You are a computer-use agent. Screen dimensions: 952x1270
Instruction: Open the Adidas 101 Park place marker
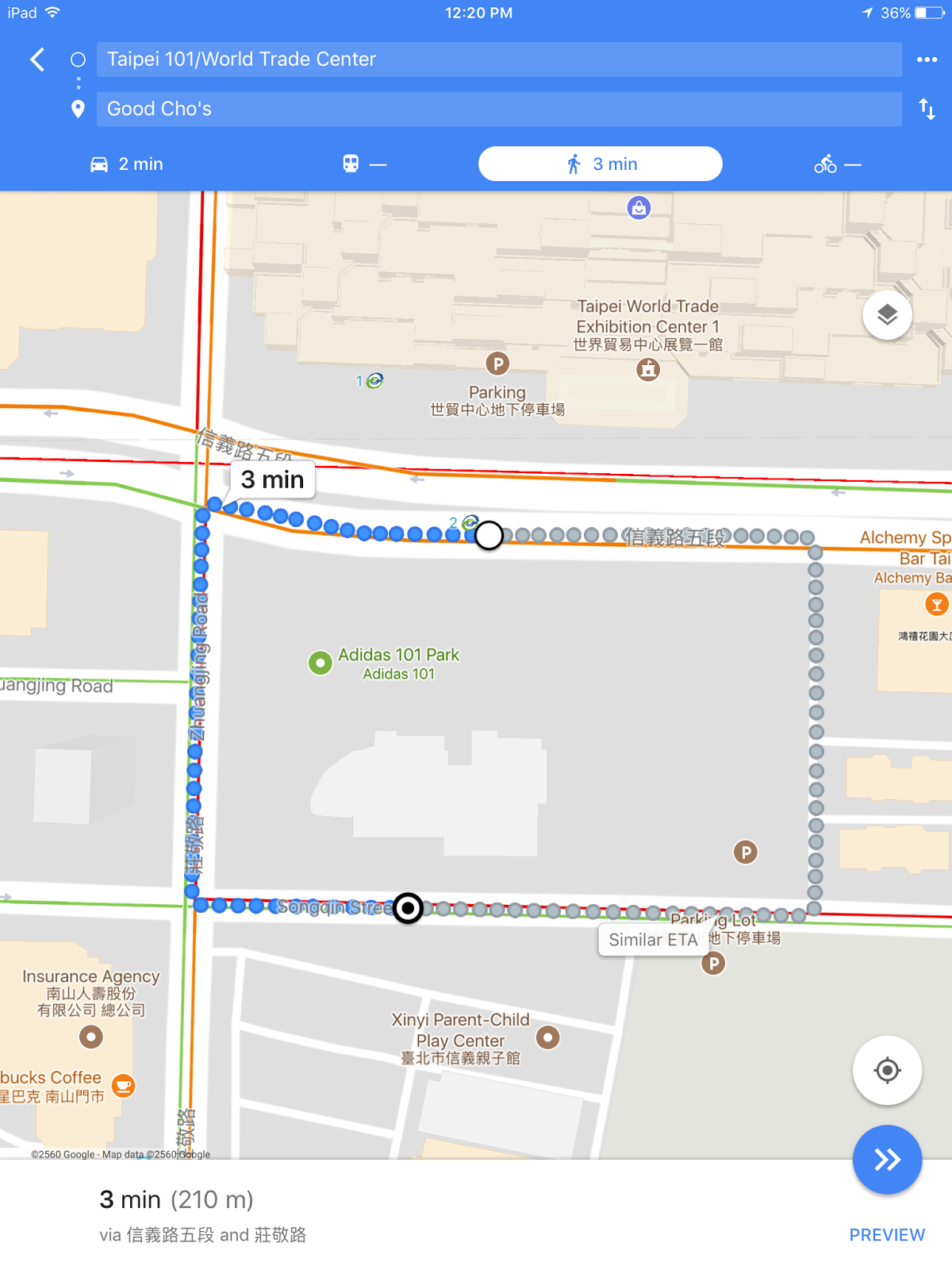[321, 662]
